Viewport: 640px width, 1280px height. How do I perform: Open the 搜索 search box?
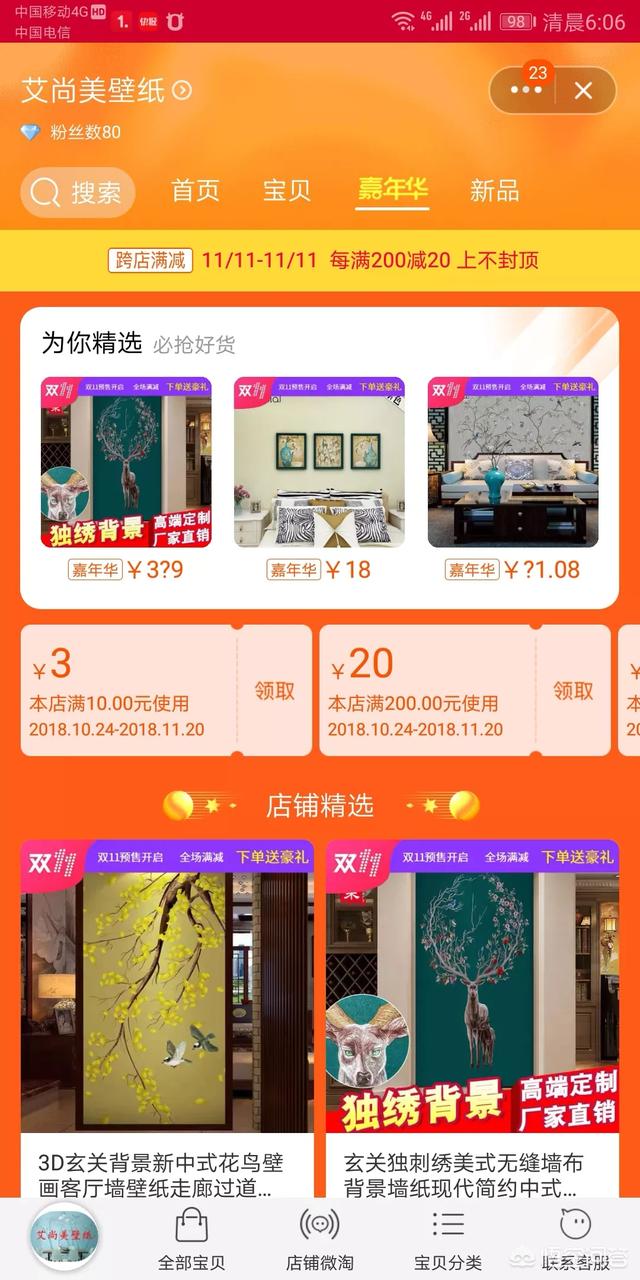click(x=78, y=192)
